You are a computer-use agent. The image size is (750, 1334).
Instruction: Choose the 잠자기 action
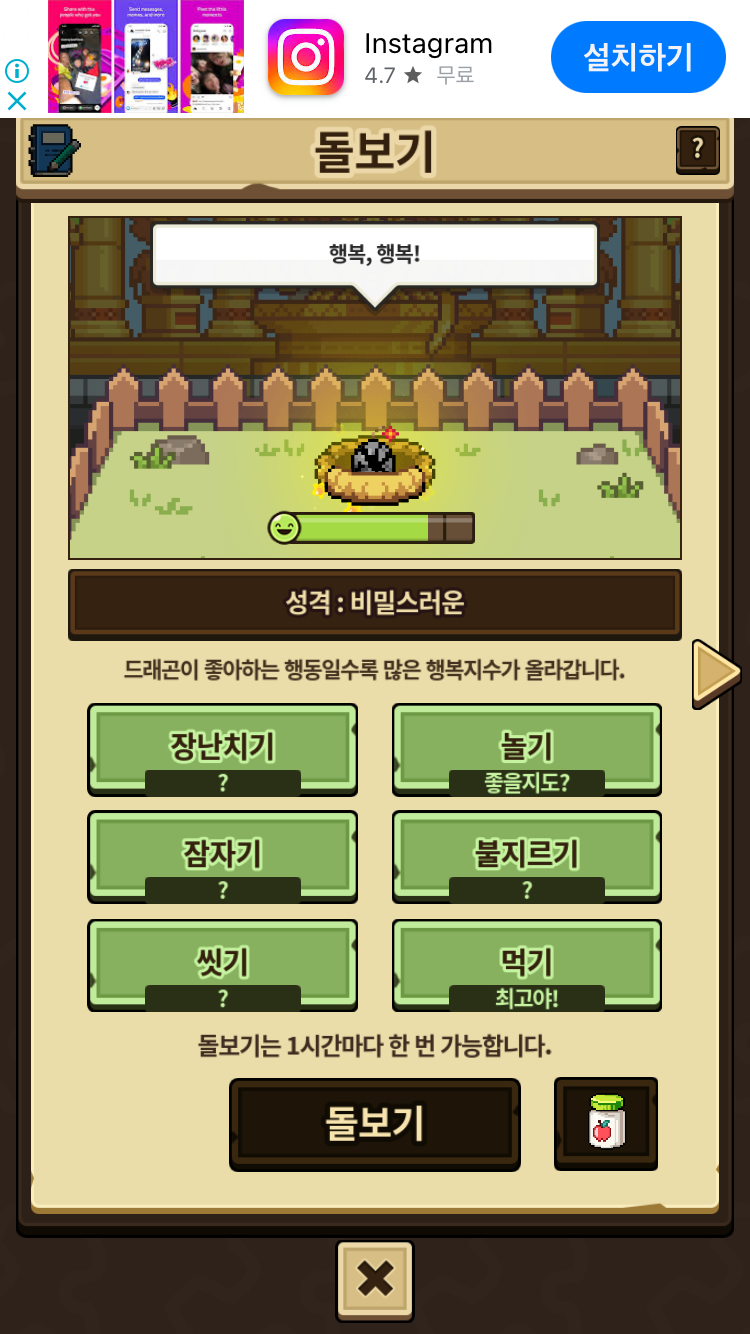(x=222, y=856)
